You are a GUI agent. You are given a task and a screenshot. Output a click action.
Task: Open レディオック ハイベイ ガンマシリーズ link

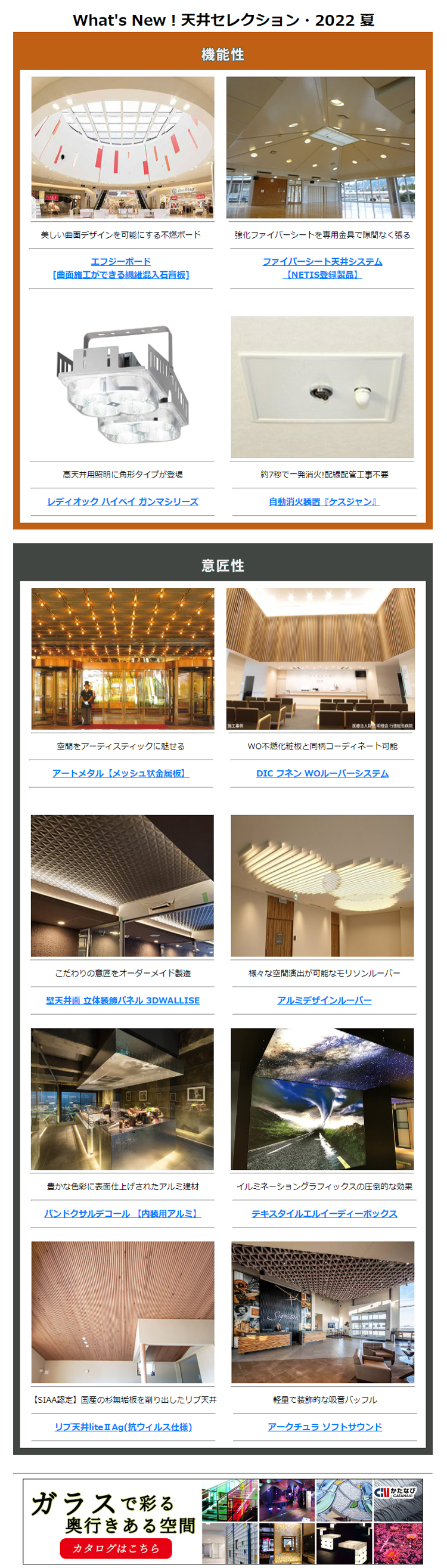click(x=123, y=501)
